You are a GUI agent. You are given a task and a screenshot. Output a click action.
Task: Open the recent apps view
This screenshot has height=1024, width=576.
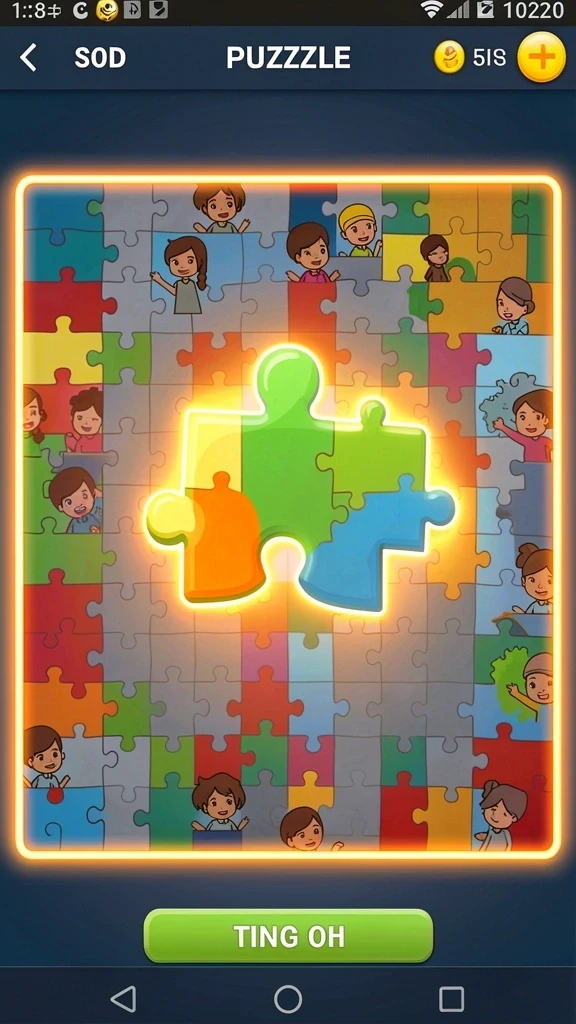(451, 999)
